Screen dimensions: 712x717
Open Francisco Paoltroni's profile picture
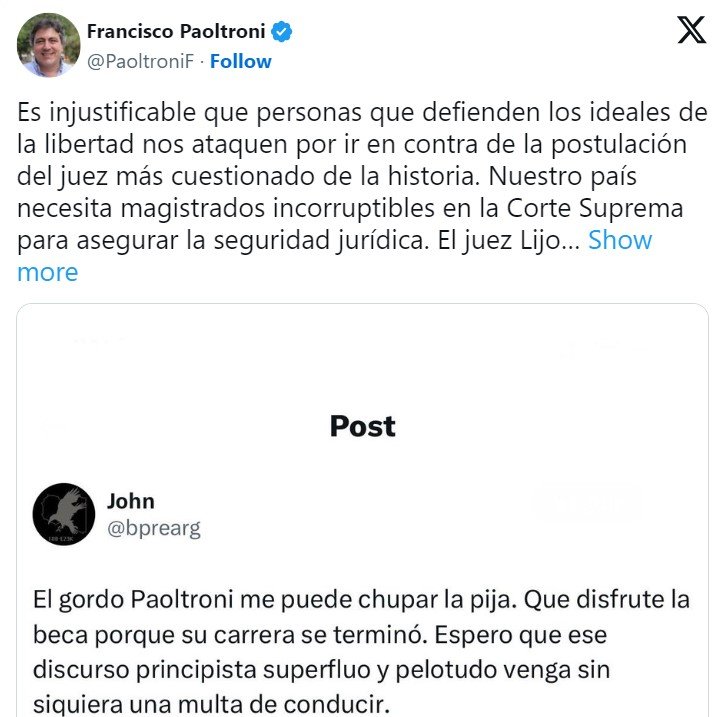[x=48, y=45]
